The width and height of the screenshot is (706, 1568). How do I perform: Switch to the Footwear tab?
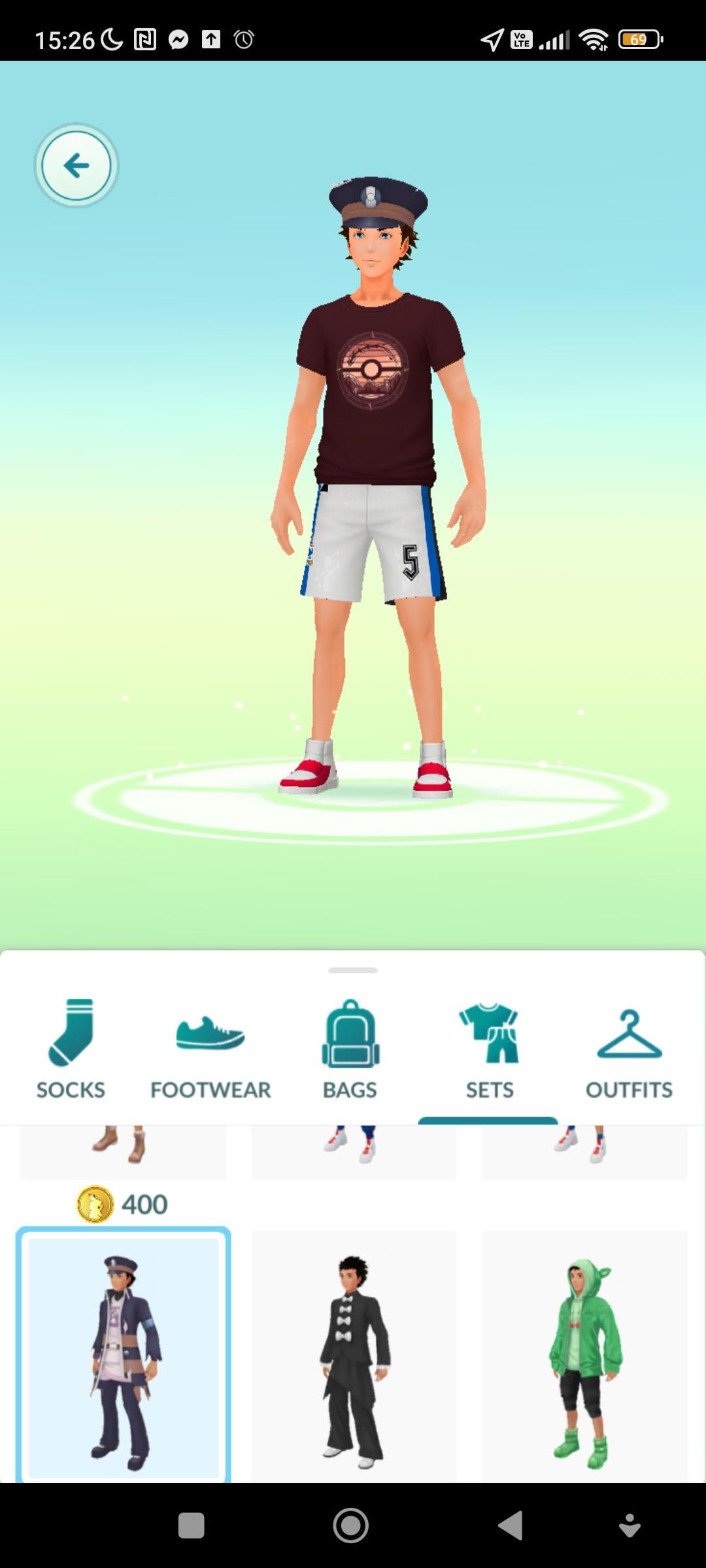pyautogui.click(x=210, y=1049)
